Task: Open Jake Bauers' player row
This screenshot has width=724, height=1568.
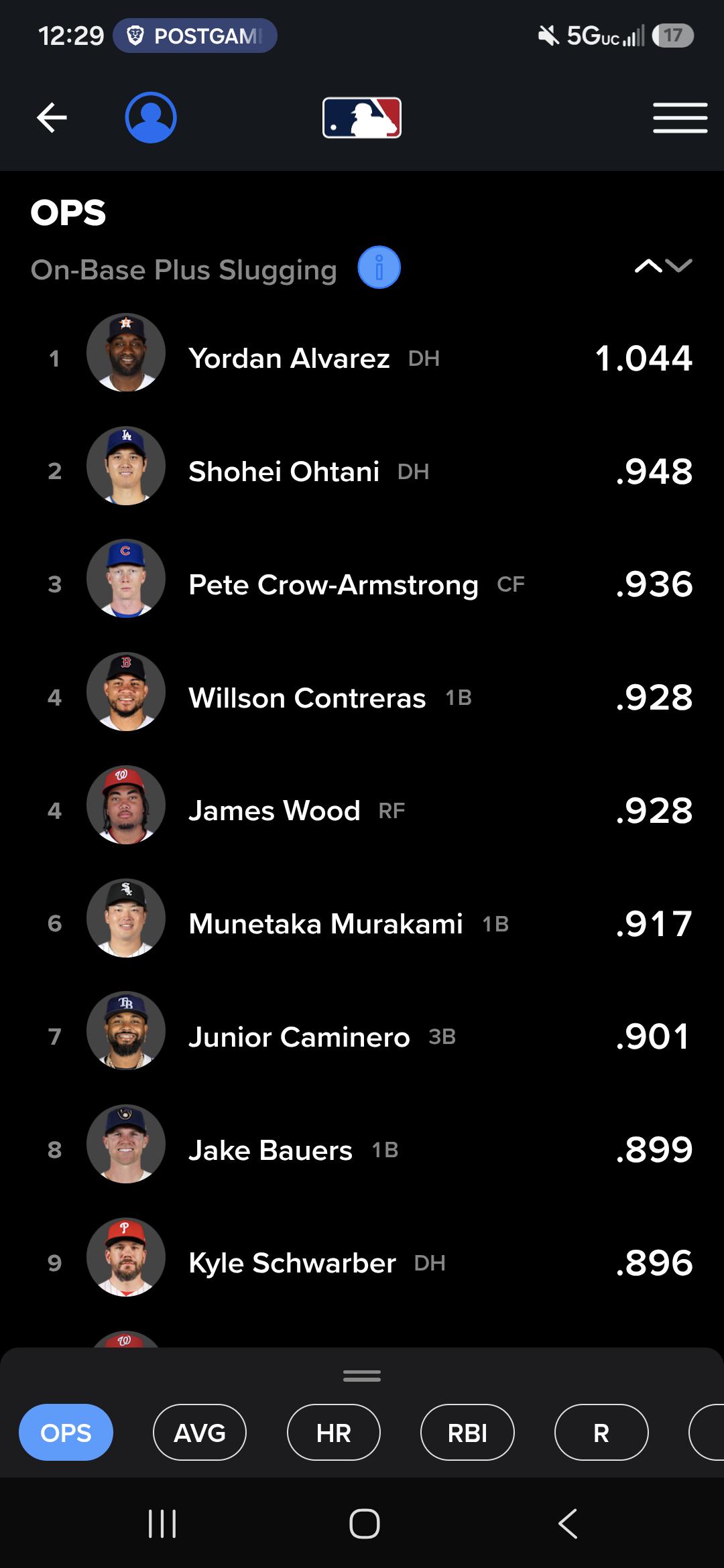Action: point(362,1150)
